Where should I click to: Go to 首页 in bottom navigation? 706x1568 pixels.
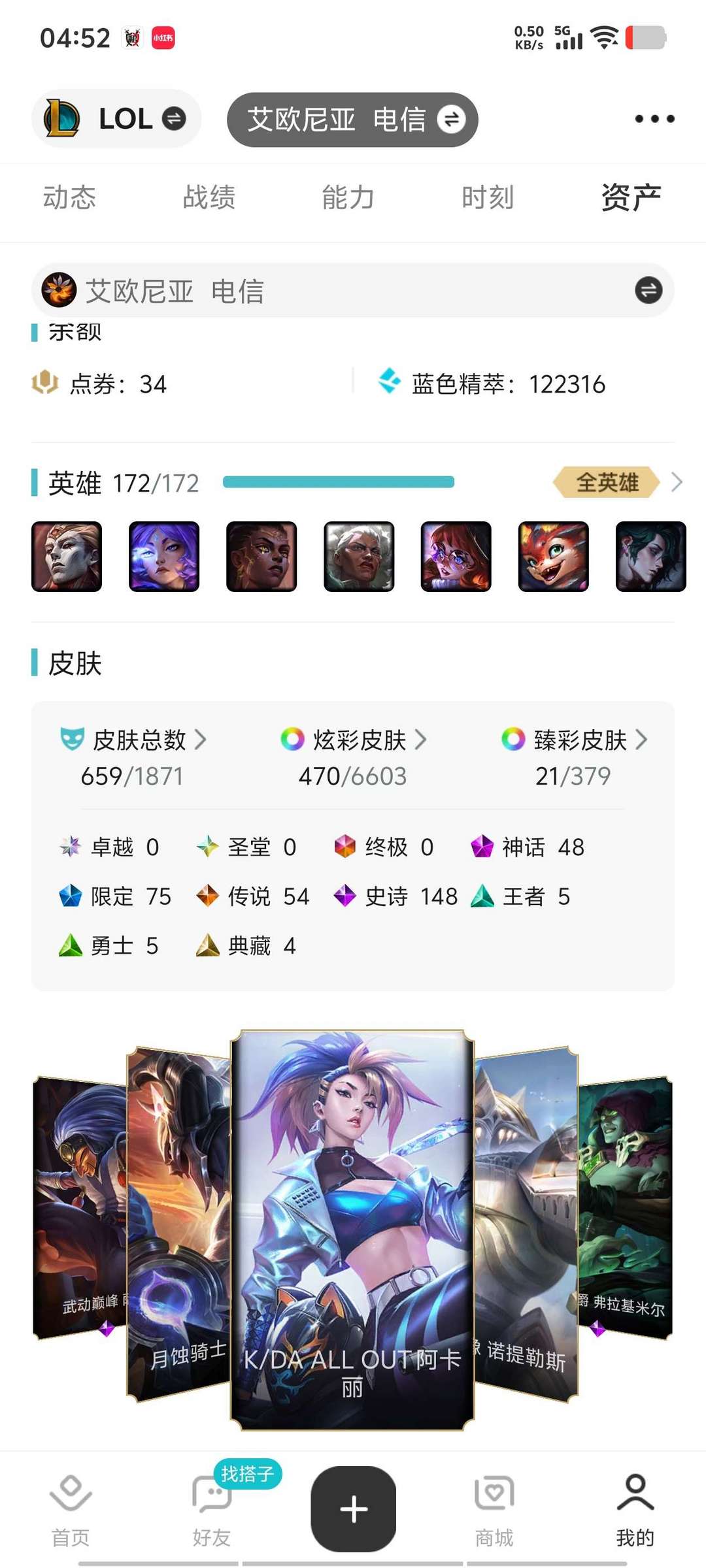click(x=71, y=1511)
